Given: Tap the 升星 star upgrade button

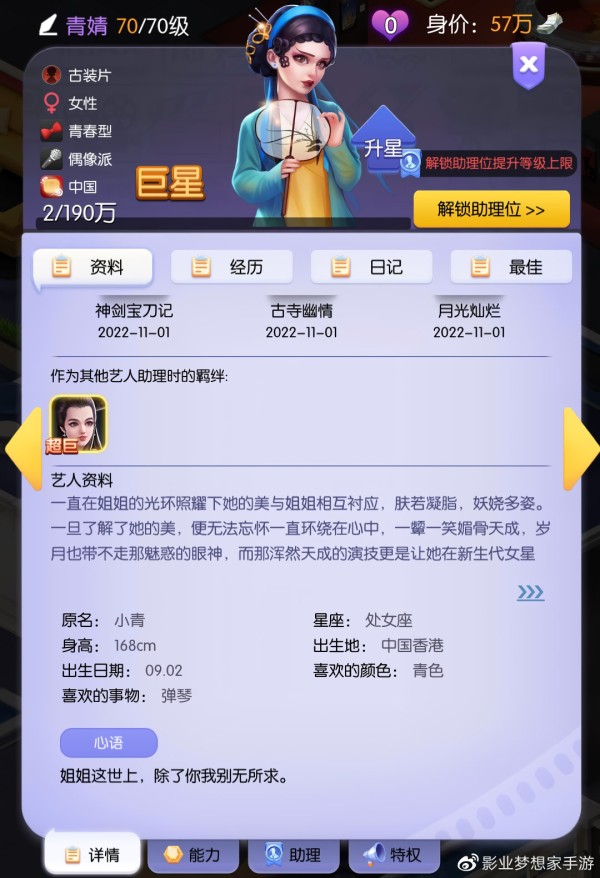Looking at the screenshot, I should (383, 150).
